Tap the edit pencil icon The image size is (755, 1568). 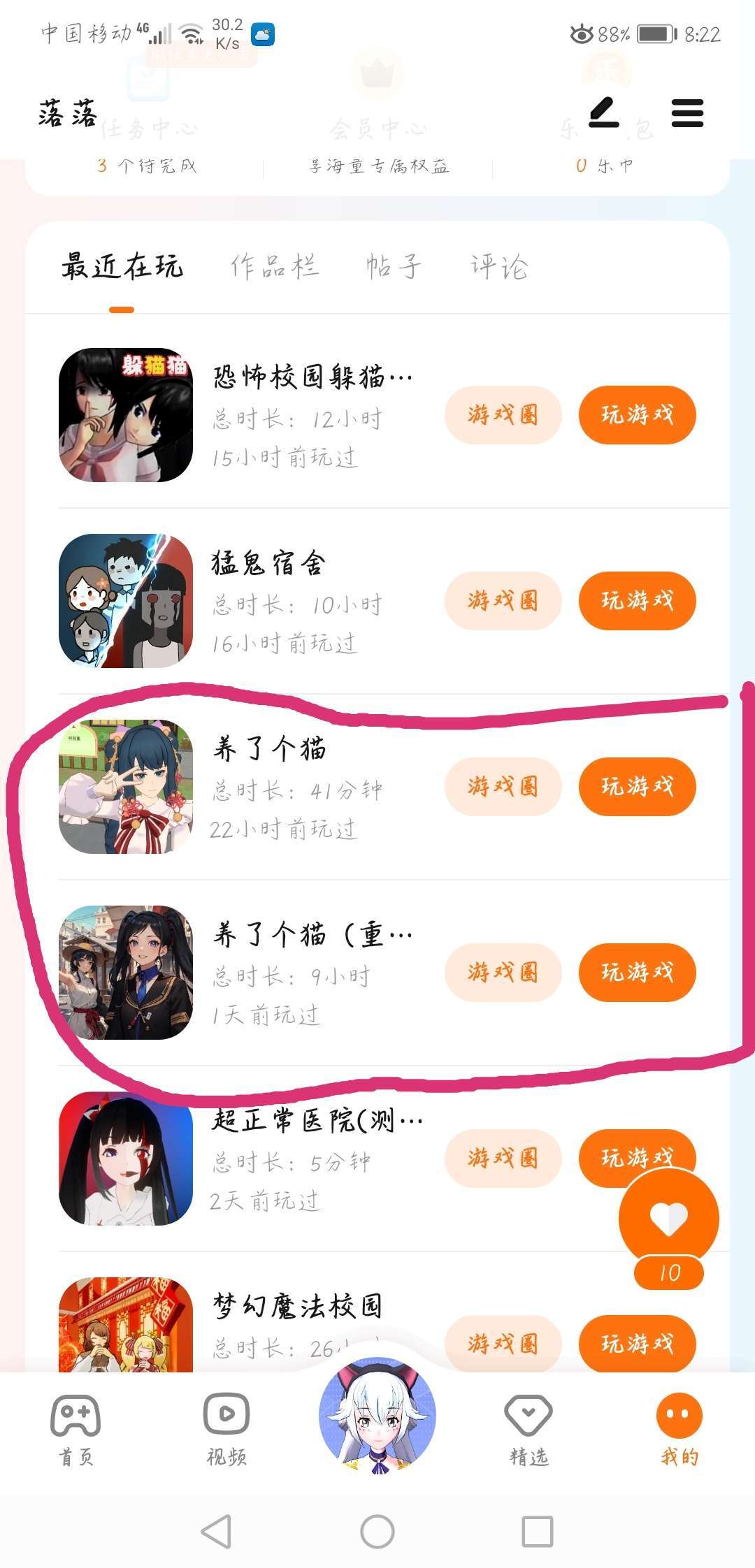point(604,112)
